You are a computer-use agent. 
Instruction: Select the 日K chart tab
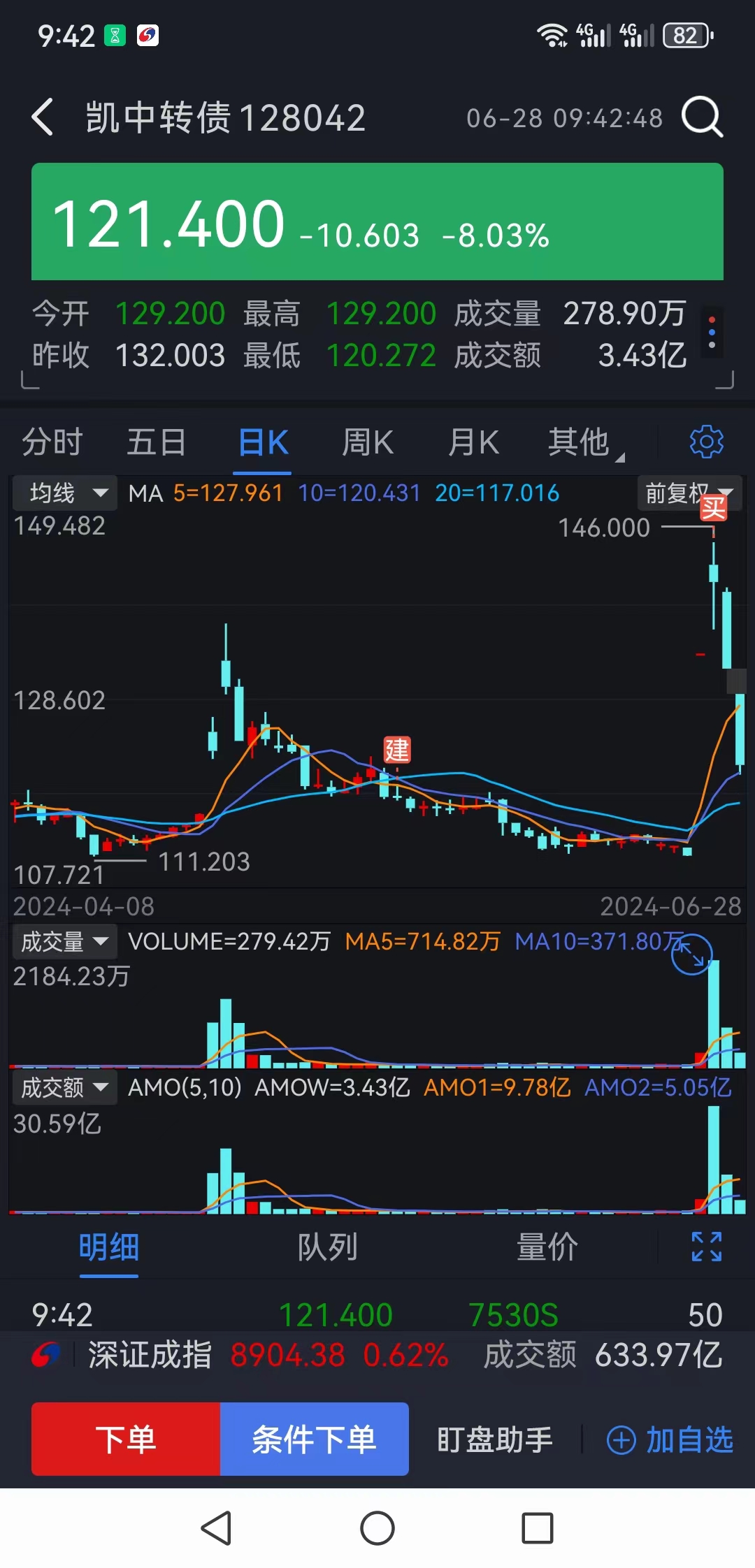coord(264,442)
